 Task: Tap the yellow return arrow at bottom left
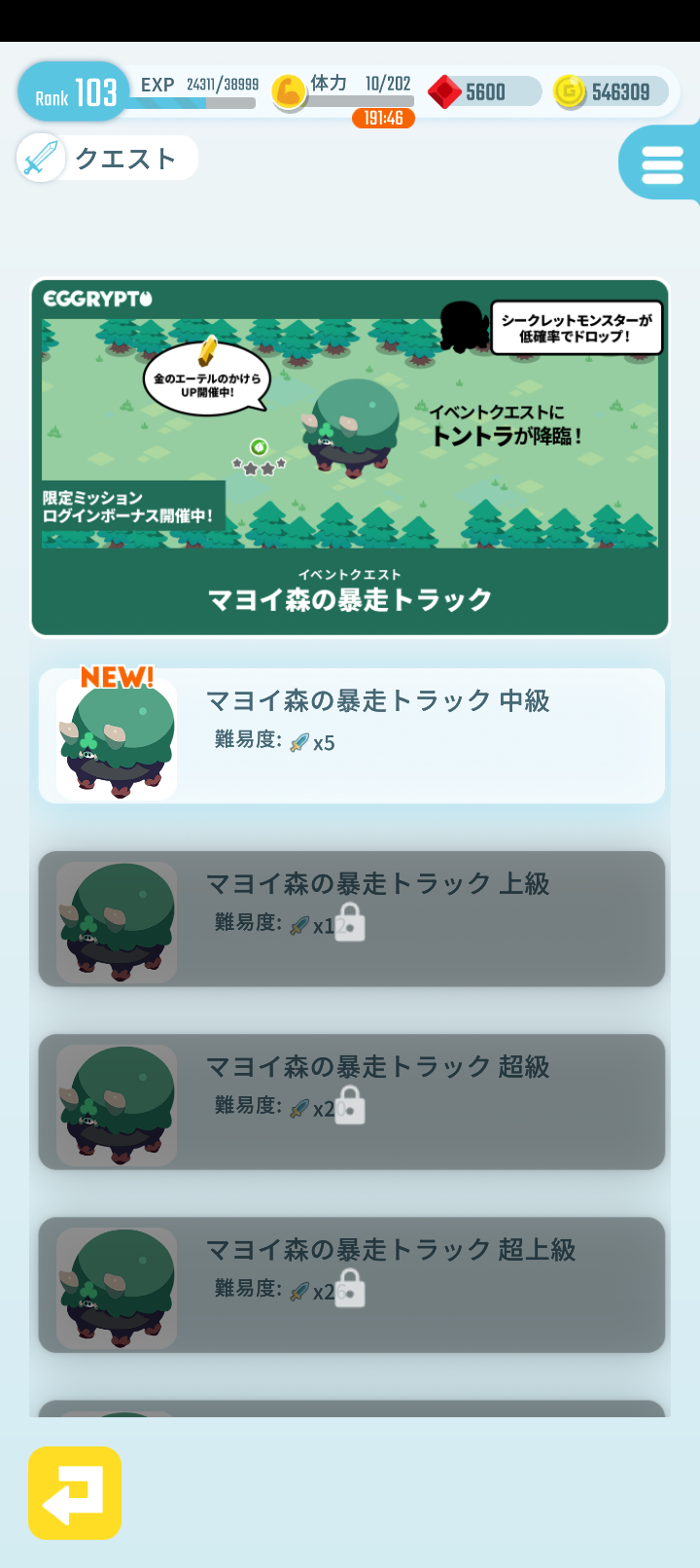point(74,1495)
